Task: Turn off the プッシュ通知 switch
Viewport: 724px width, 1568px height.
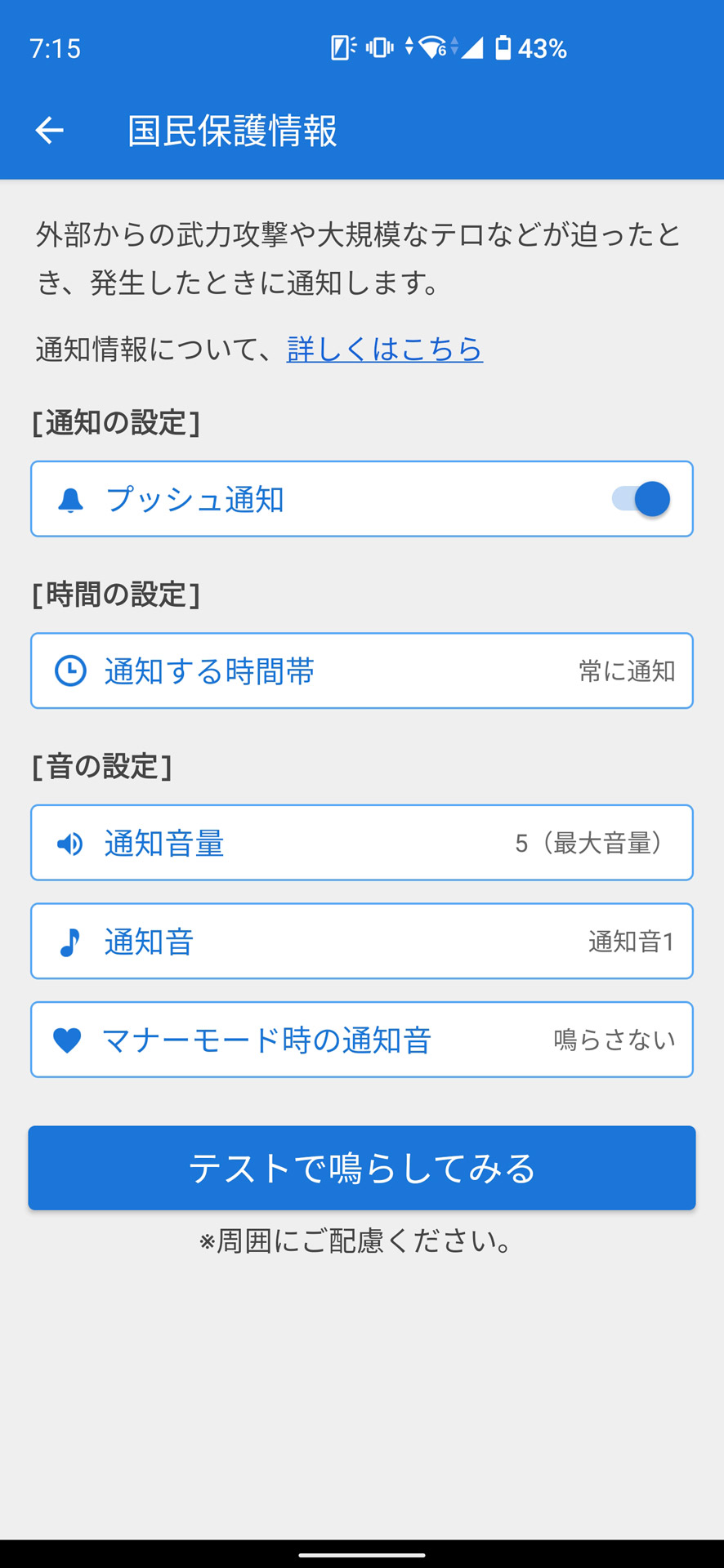Action: [x=641, y=499]
